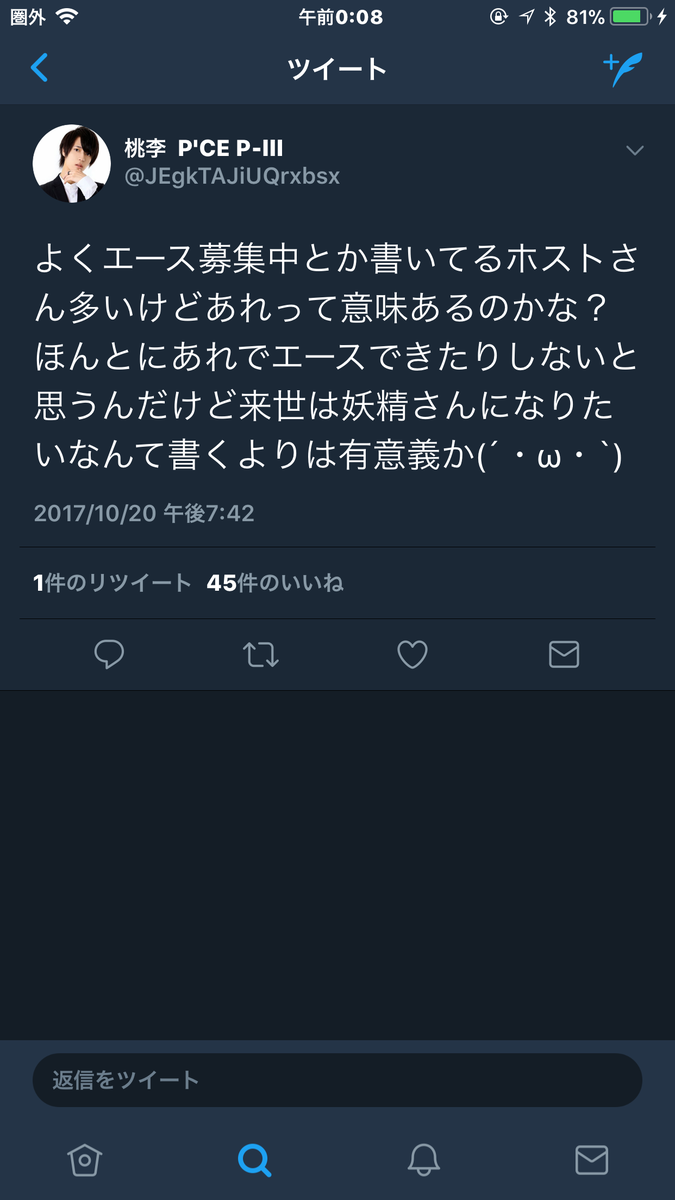View the 1件のリツイート list
675x1200 pixels.
(112, 583)
